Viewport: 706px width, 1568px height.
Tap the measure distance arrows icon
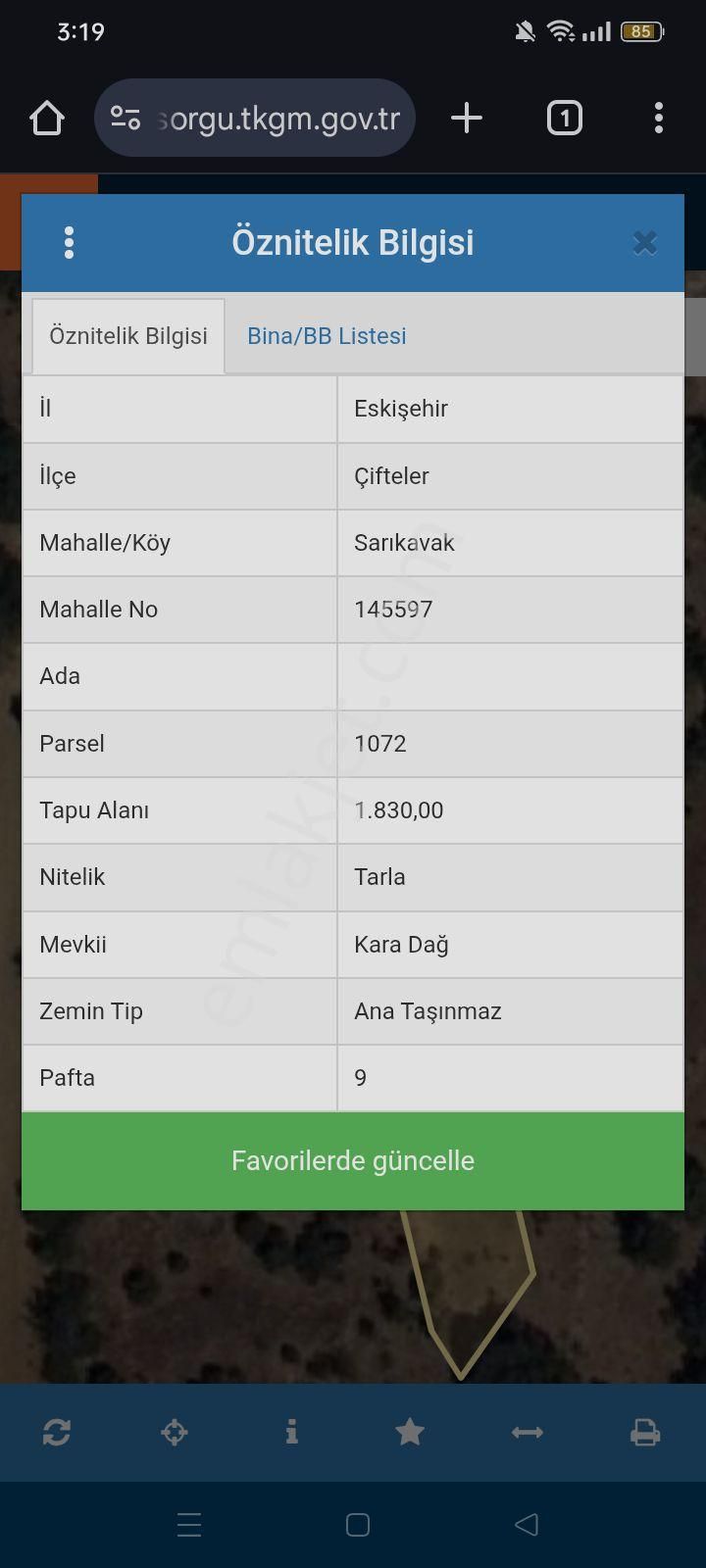tap(528, 1433)
